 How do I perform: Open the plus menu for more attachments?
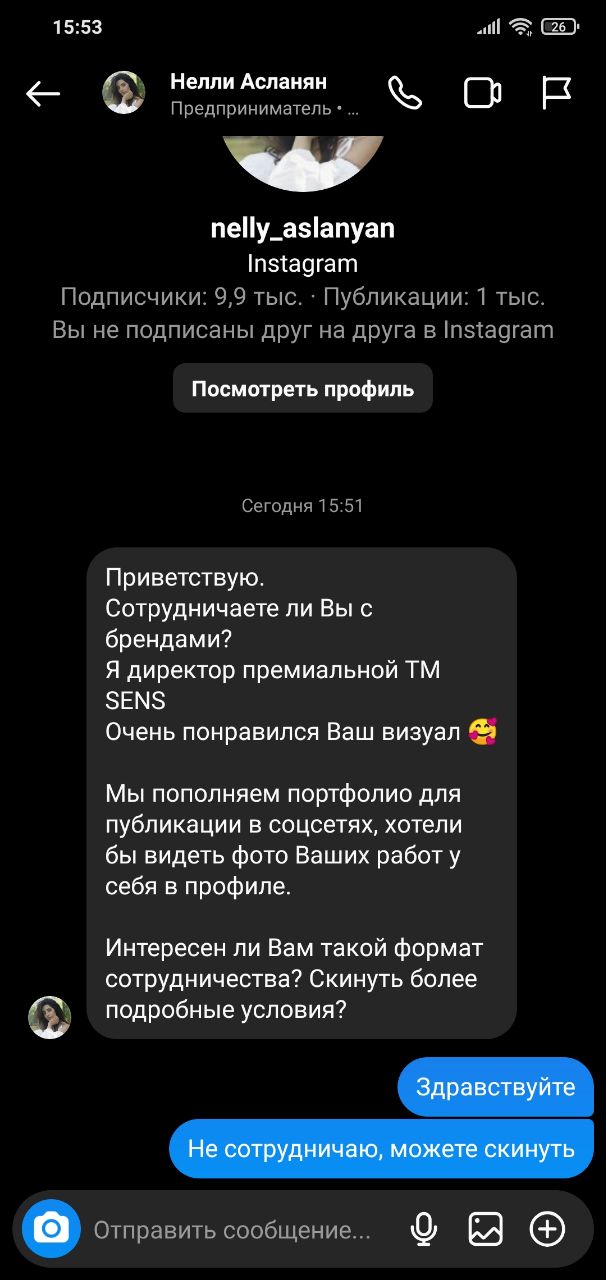coord(547,1229)
